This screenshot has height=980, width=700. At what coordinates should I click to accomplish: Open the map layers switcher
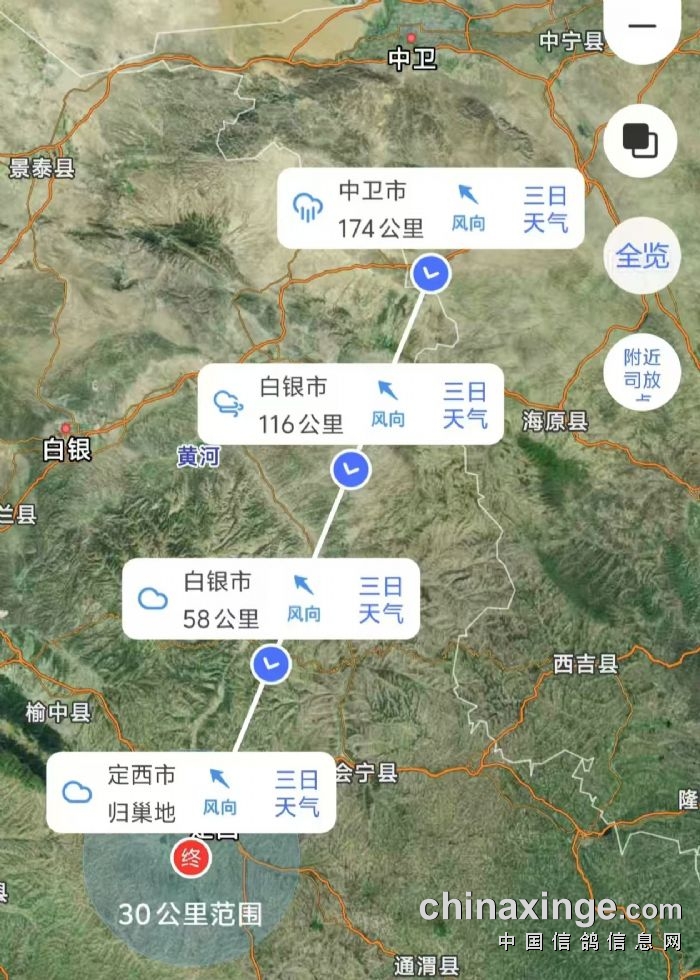click(x=641, y=140)
